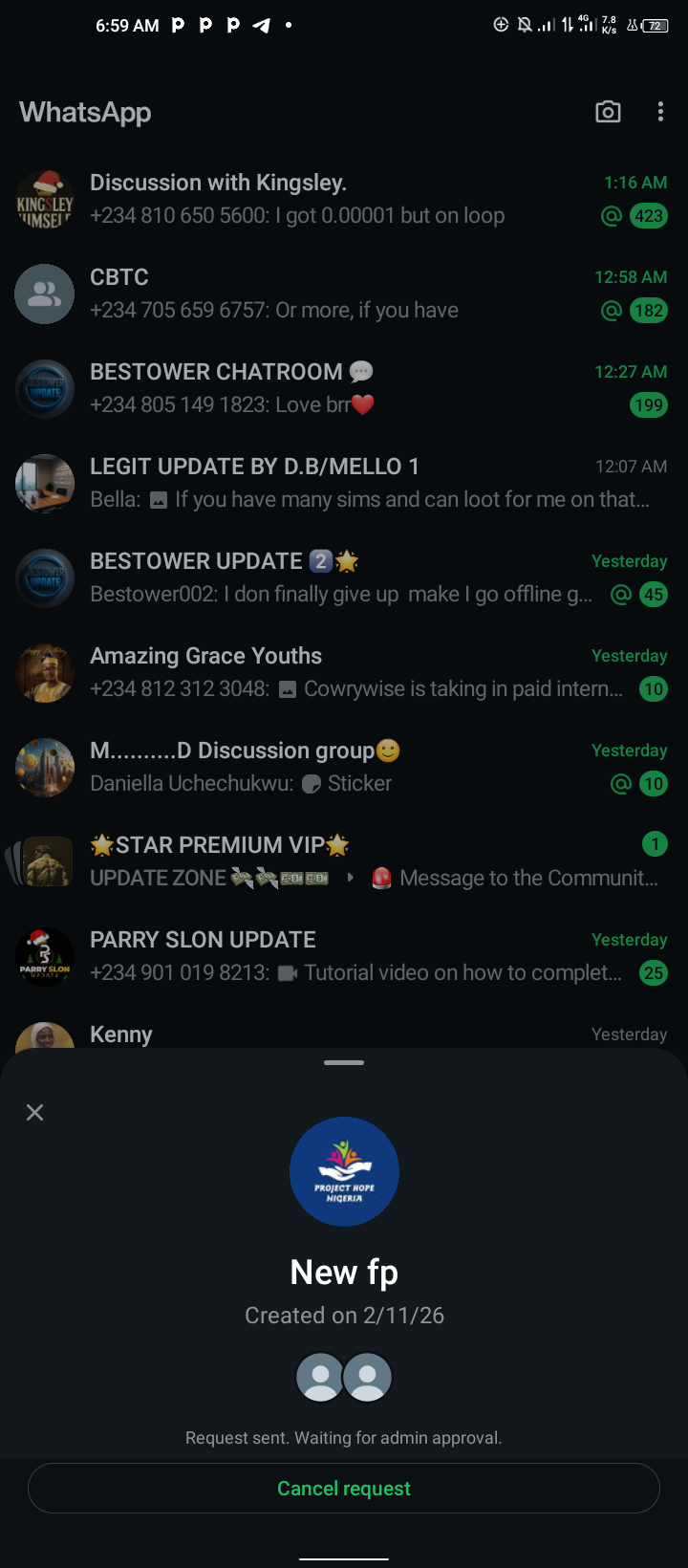Viewport: 688px width, 1568px height.
Task: Close the New fp group sheet
Action: (x=35, y=1112)
